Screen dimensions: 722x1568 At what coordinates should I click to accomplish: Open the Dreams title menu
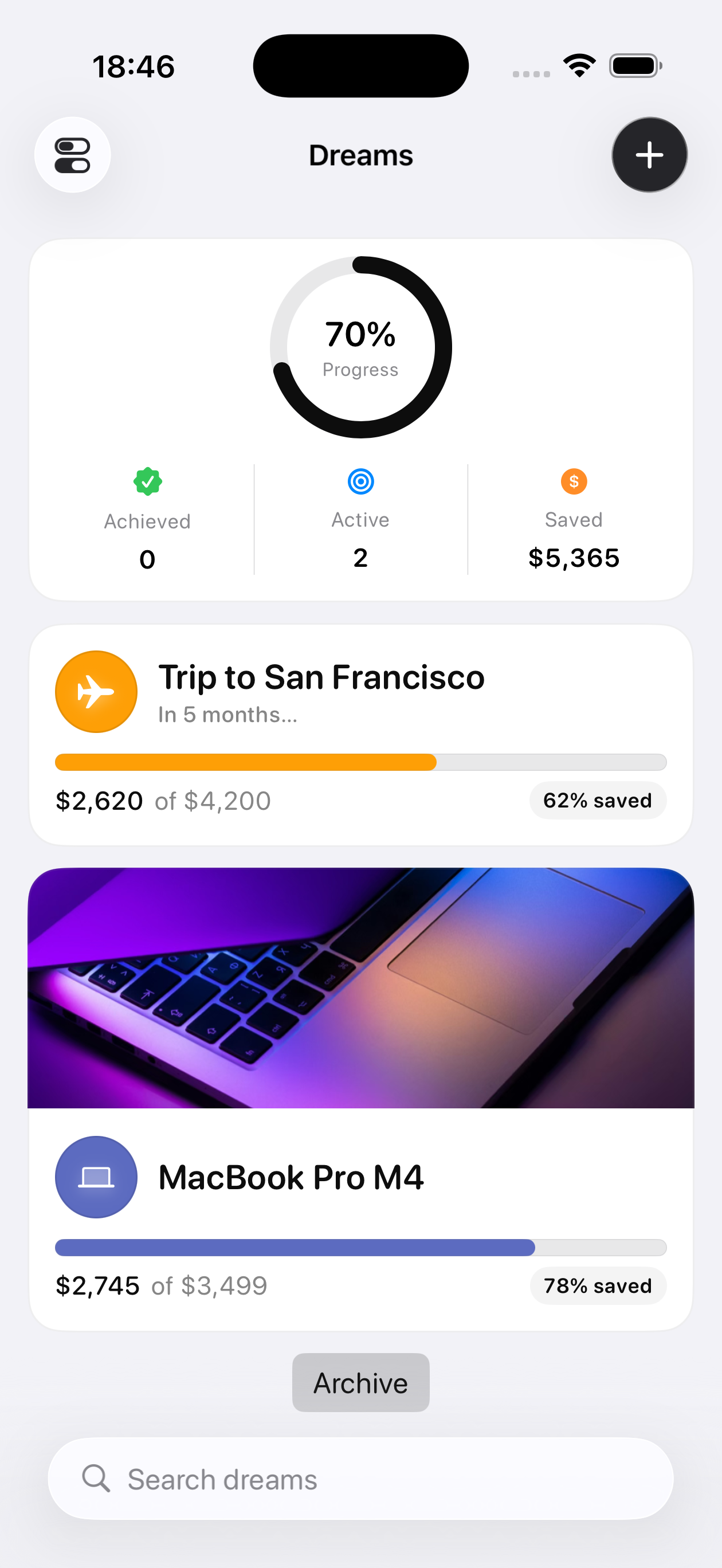(x=360, y=155)
